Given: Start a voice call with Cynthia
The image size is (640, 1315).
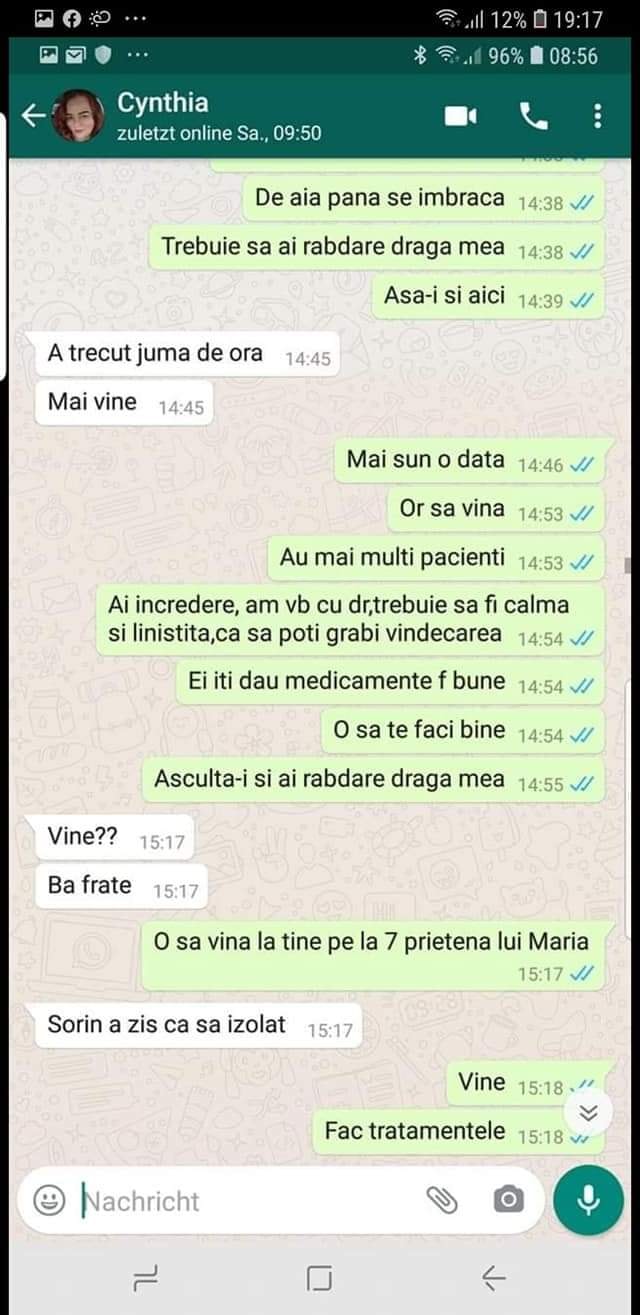Looking at the screenshot, I should 533,116.
